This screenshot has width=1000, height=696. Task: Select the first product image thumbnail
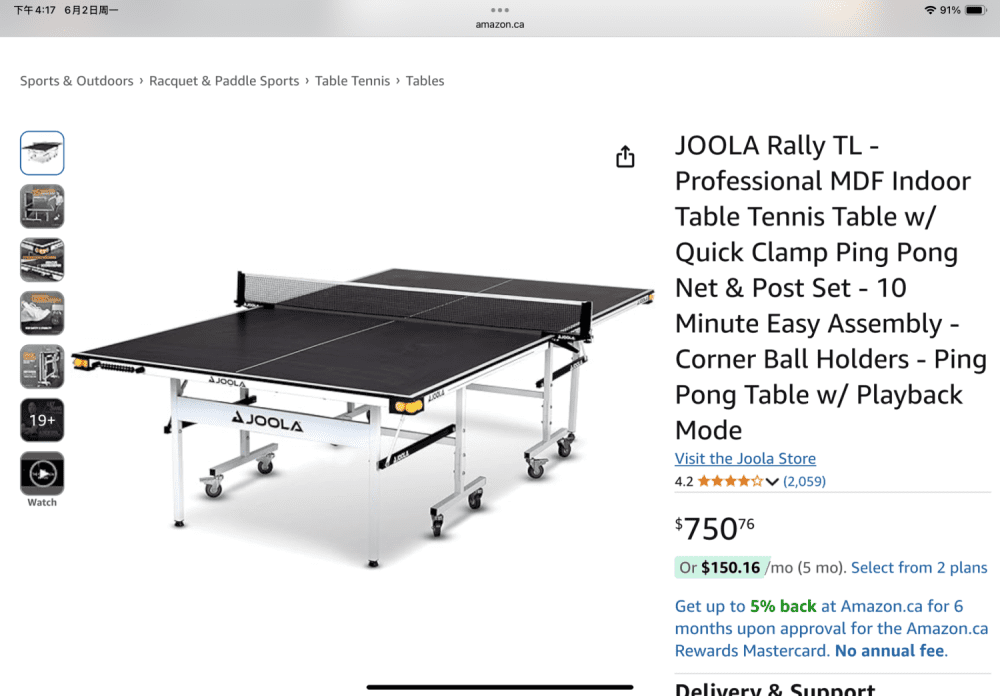pyautogui.click(x=42, y=153)
